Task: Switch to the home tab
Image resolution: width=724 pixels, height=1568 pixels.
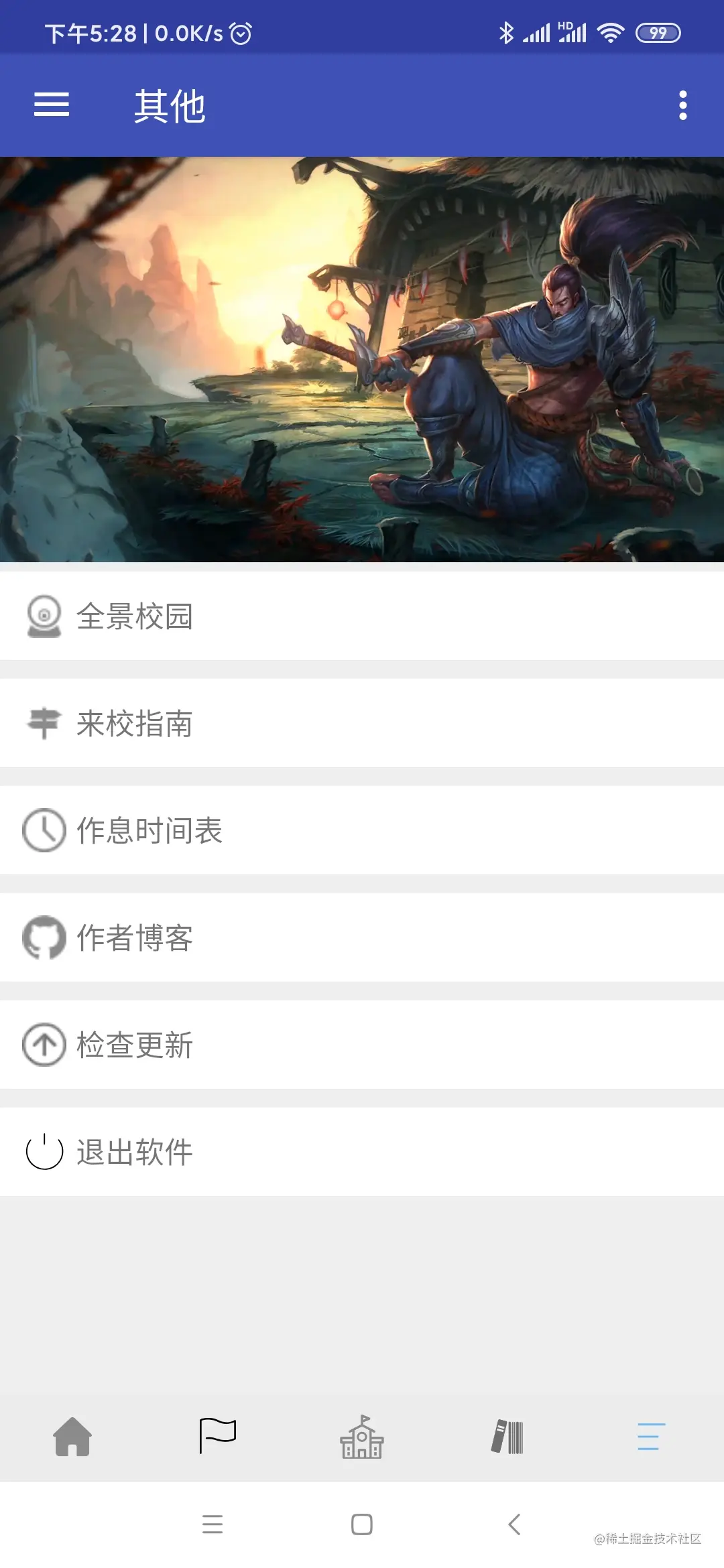Action: point(72,1437)
